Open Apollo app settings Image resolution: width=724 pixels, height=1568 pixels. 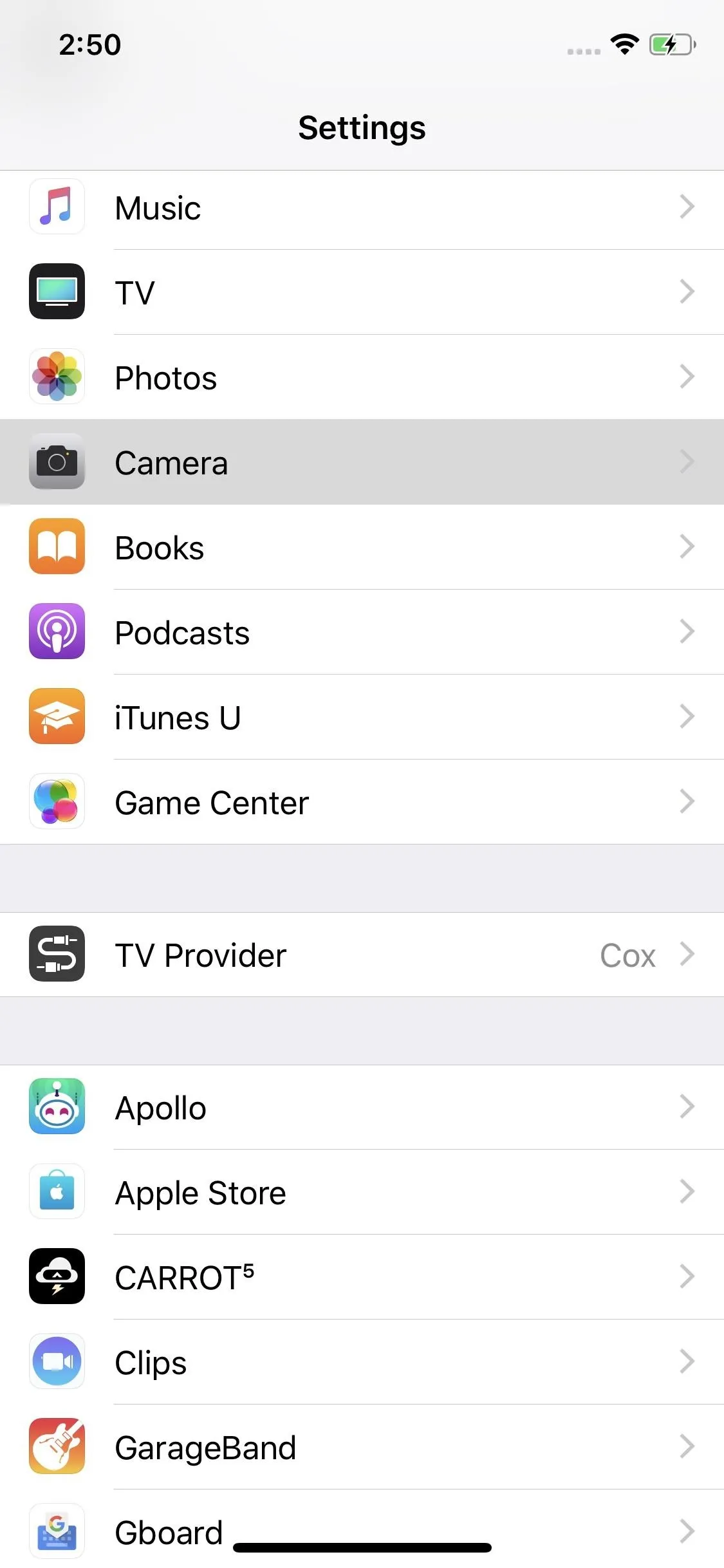point(362,1108)
